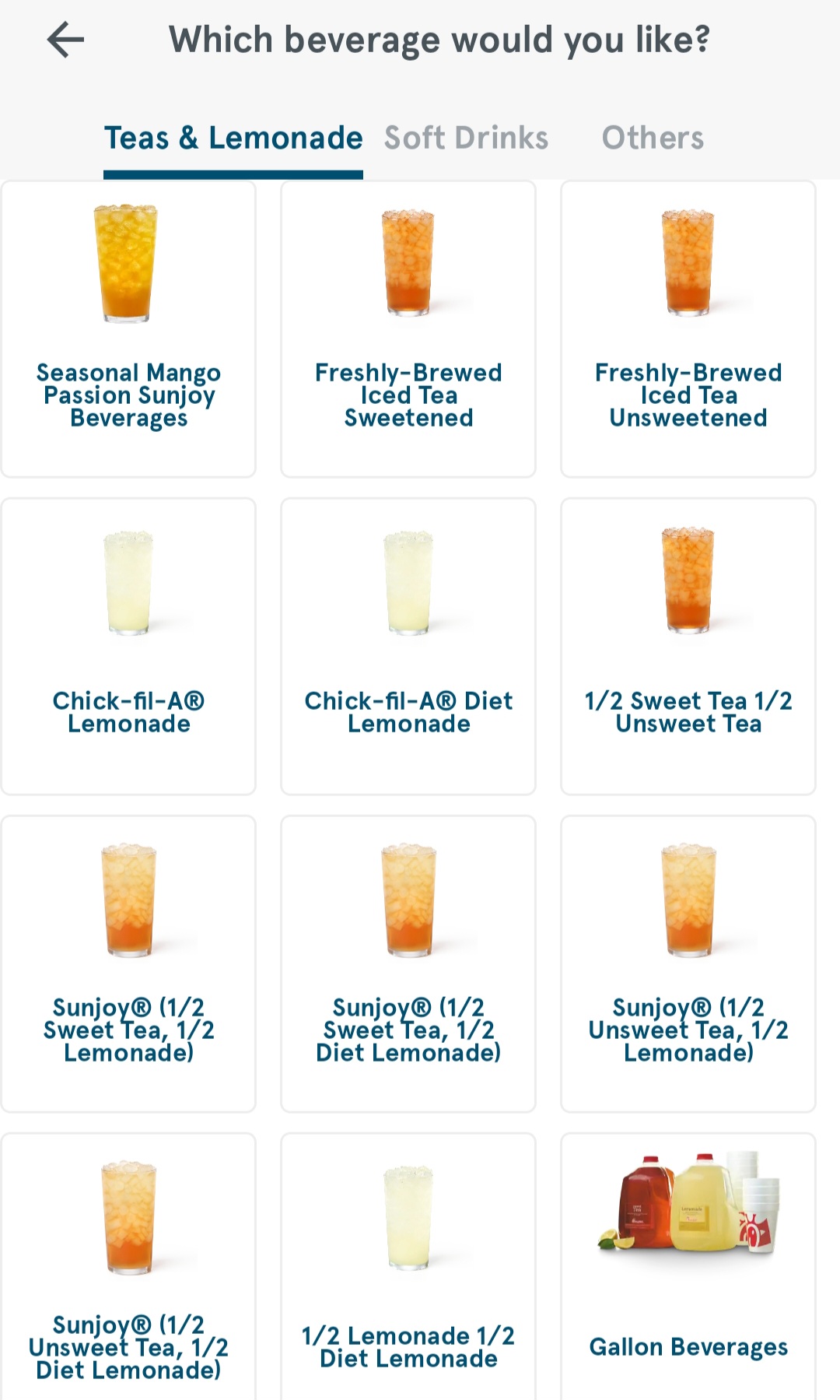The image size is (840, 1400).
Task: Choose Seasonal Mango Passion Sunjoy Beverages
Action: tap(128, 328)
